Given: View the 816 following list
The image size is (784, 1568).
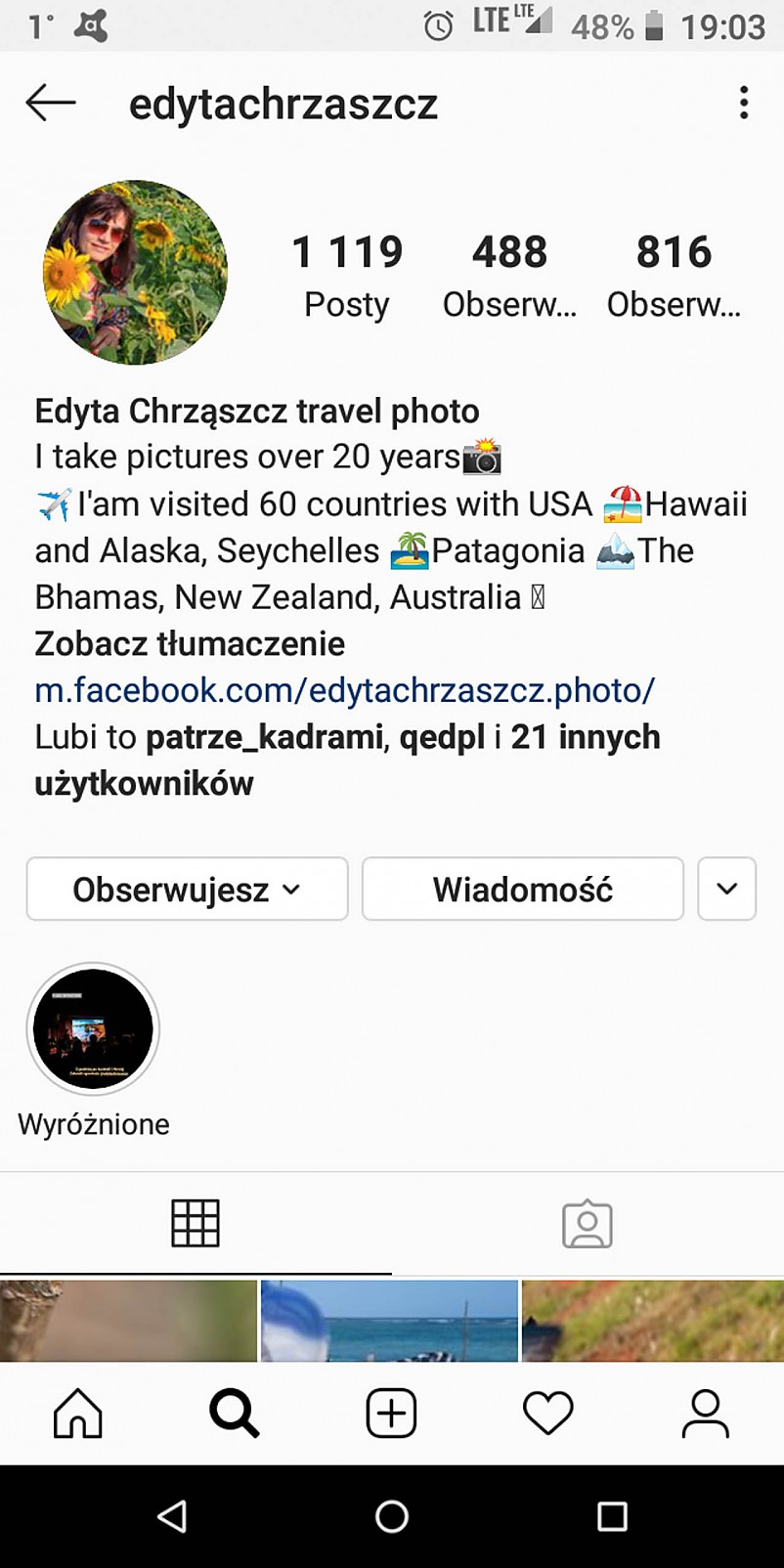Looking at the screenshot, I should click(674, 277).
